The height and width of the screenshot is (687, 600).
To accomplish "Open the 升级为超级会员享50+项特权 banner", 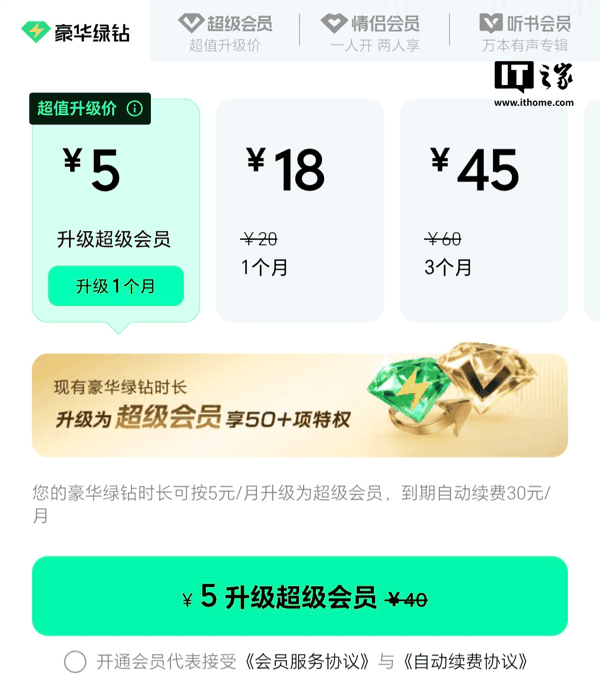I will [300, 404].
